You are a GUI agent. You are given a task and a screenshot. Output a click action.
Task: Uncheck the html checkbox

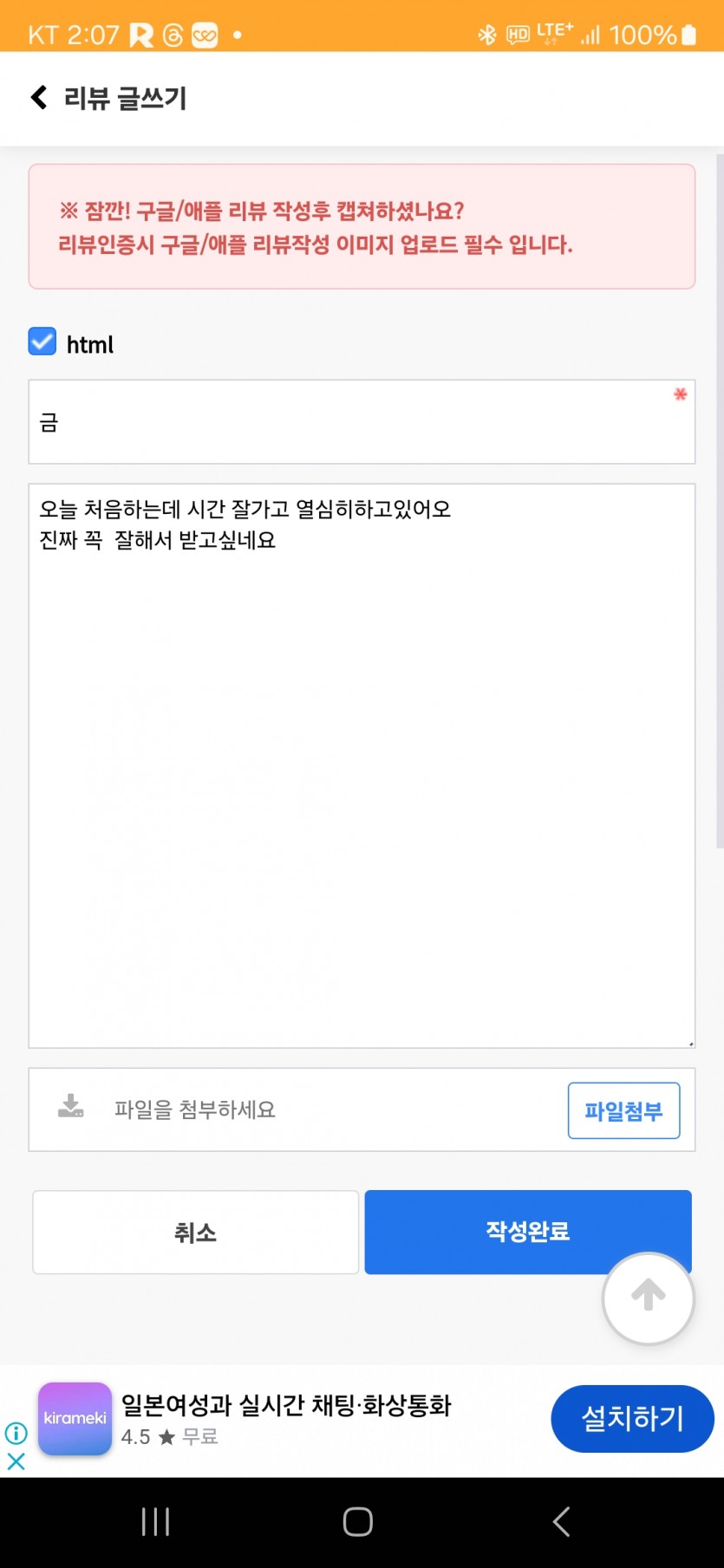[x=42, y=342]
